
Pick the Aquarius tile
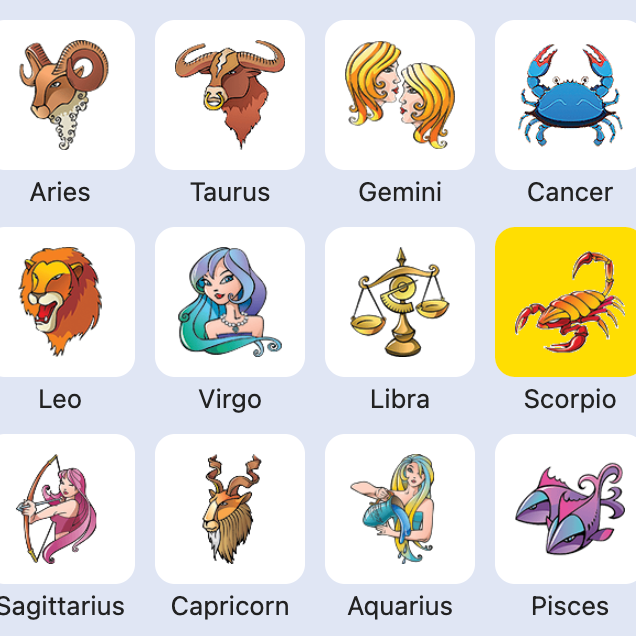[x=400, y=509]
